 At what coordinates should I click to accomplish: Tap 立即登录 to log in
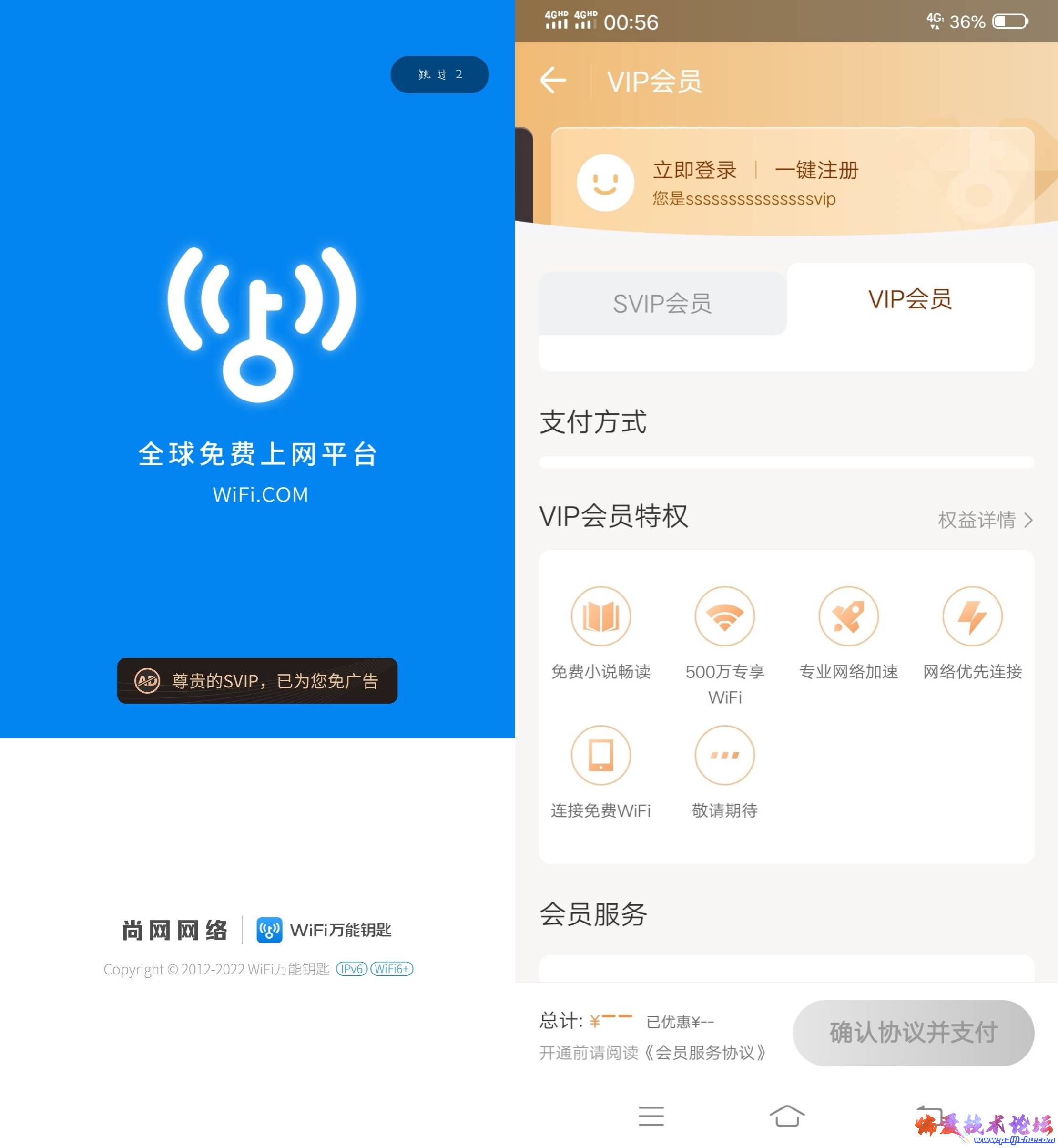click(694, 170)
